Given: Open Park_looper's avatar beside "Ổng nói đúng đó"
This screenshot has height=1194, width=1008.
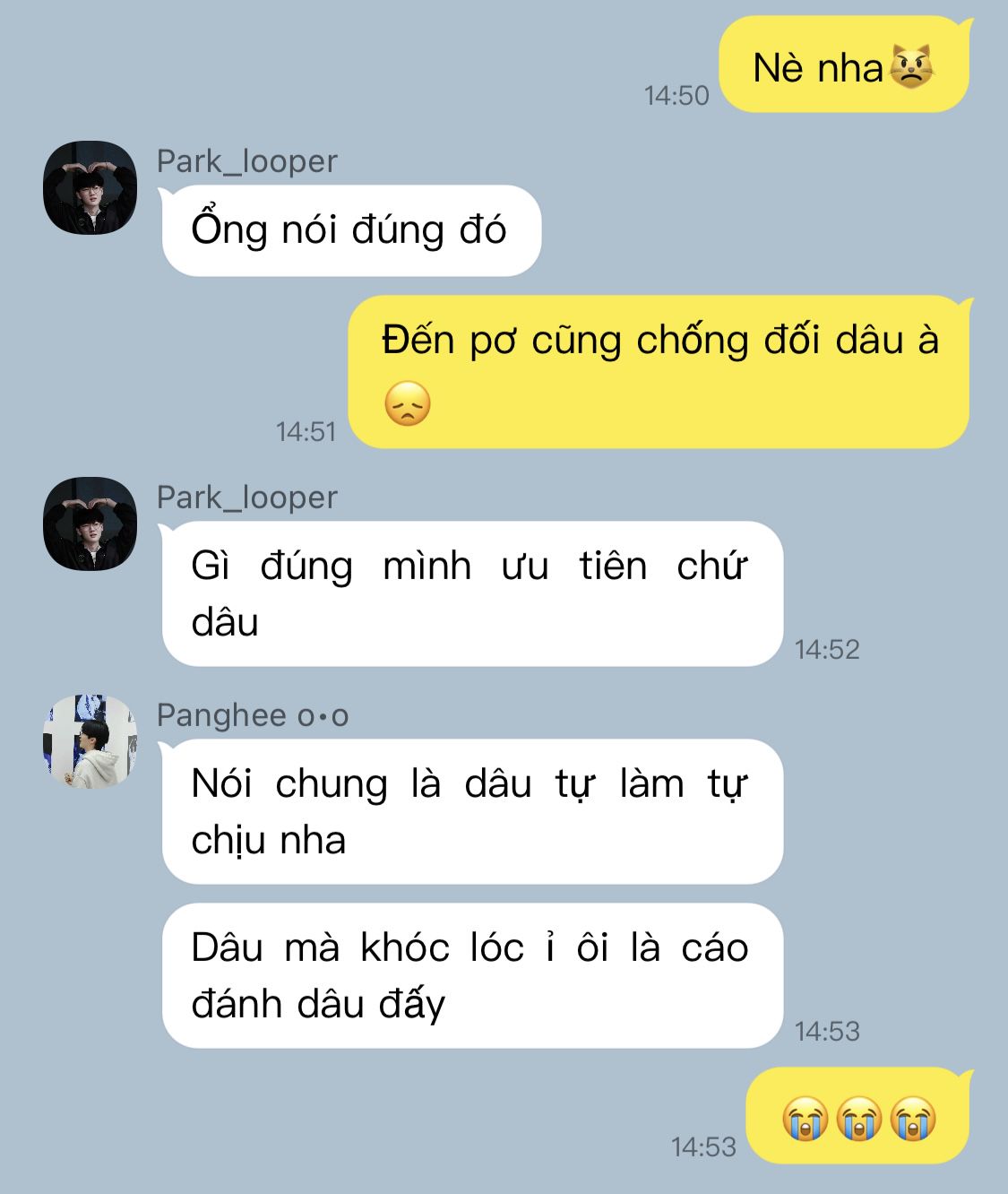Looking at the screenshot, I should click(90, 187).
